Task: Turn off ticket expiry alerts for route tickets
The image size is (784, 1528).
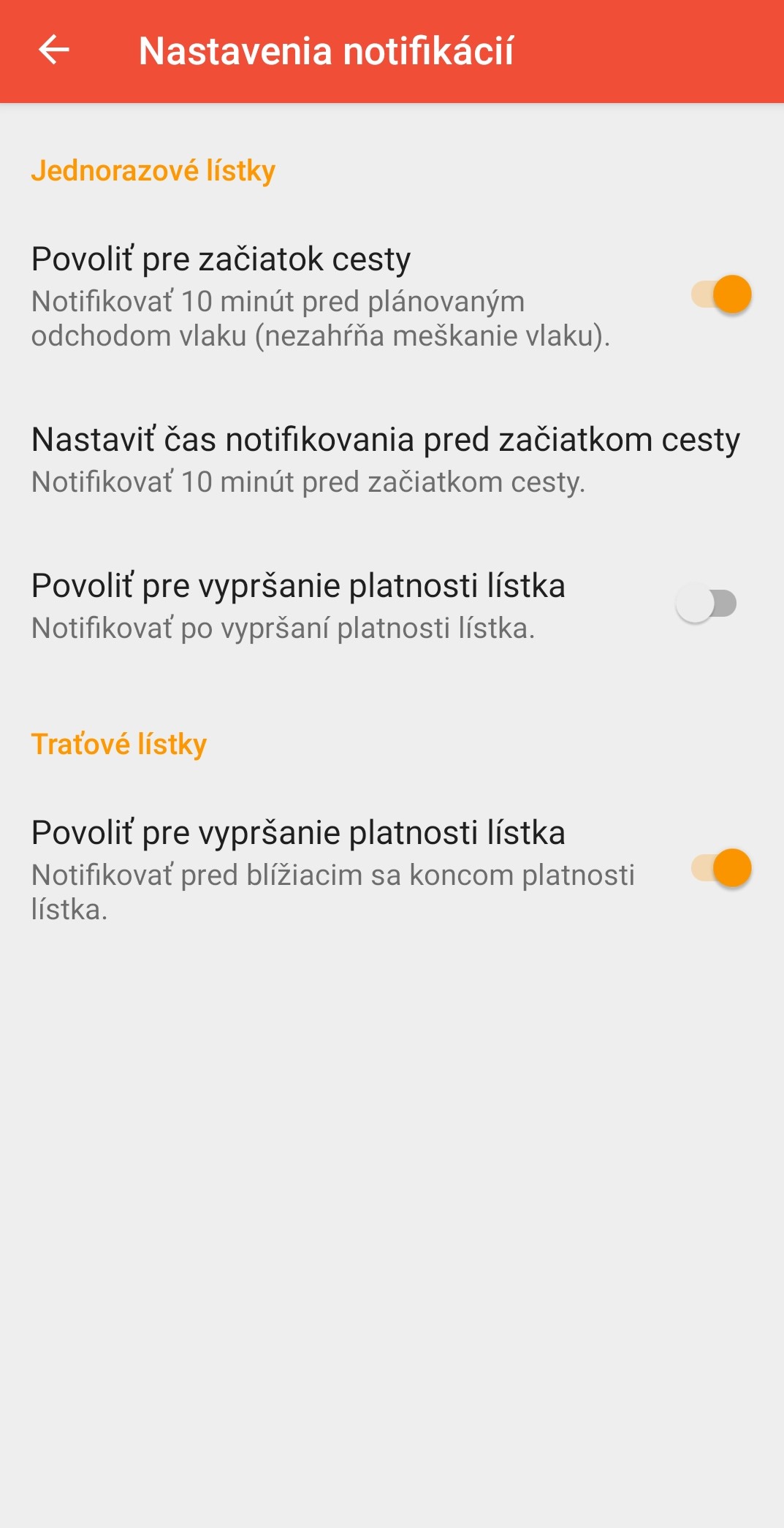Action: click(720, 867)
